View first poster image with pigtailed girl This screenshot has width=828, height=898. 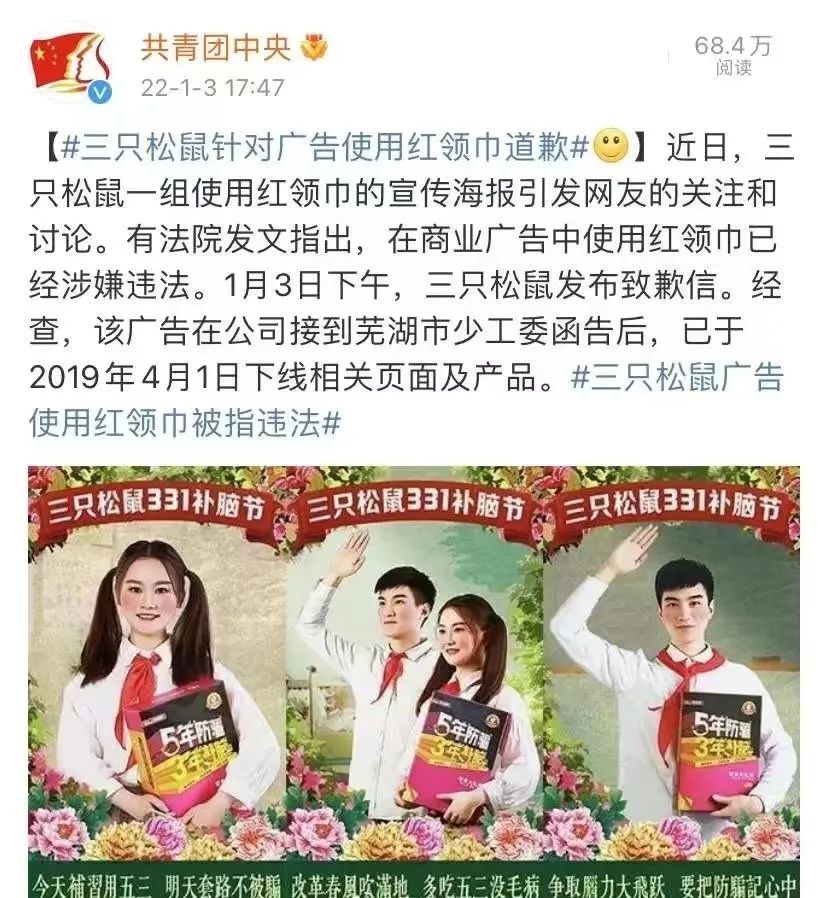[156, 680]
